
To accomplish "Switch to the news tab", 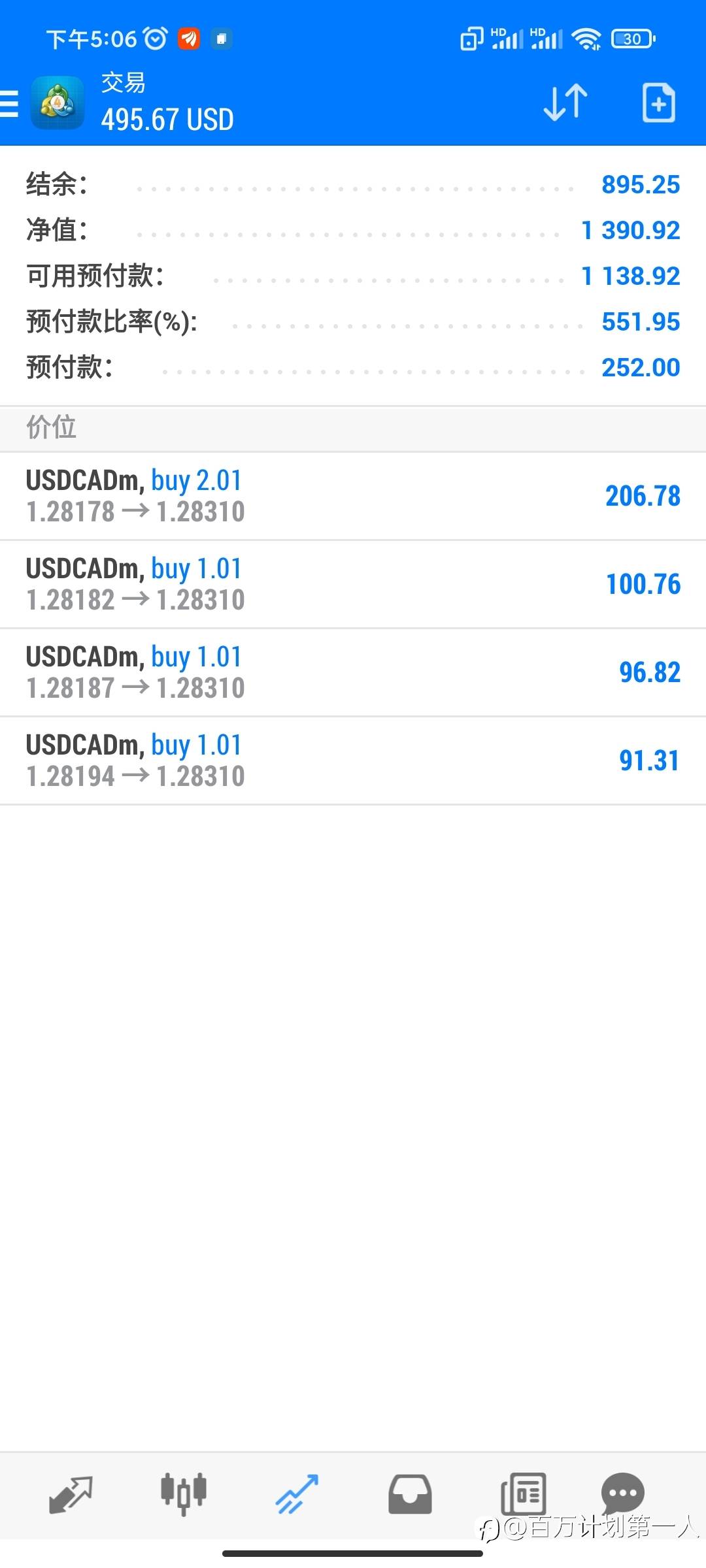I will click(523, 1494).
